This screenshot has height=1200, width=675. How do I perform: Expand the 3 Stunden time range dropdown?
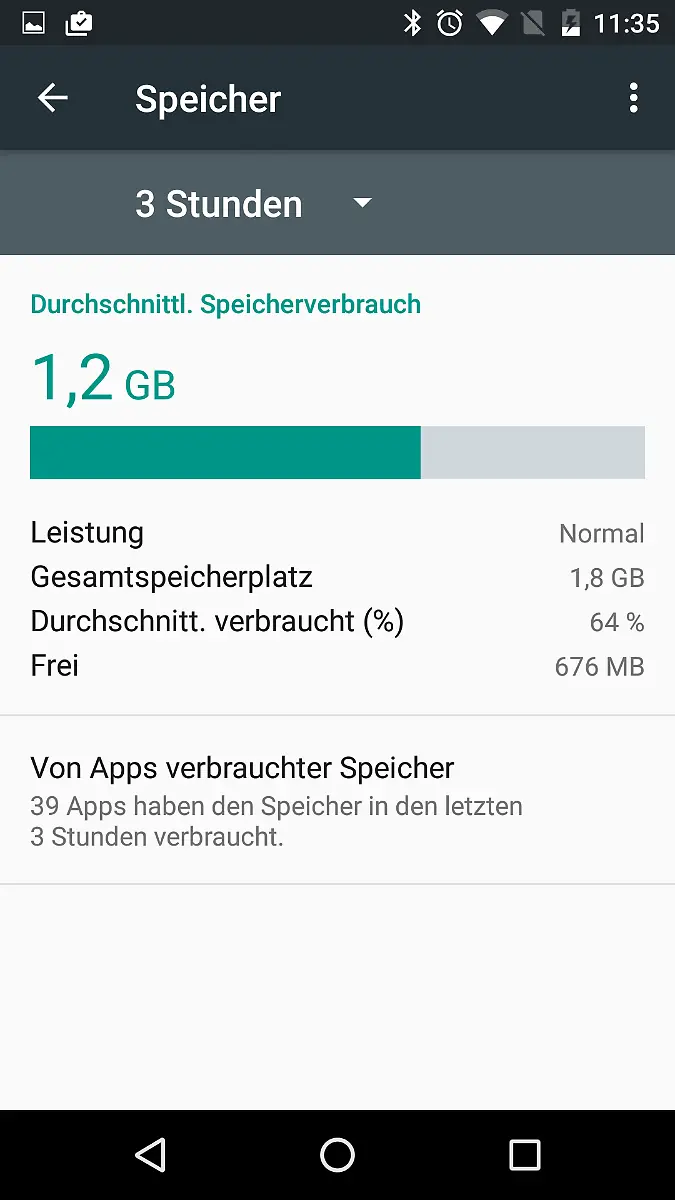point(254,204)
